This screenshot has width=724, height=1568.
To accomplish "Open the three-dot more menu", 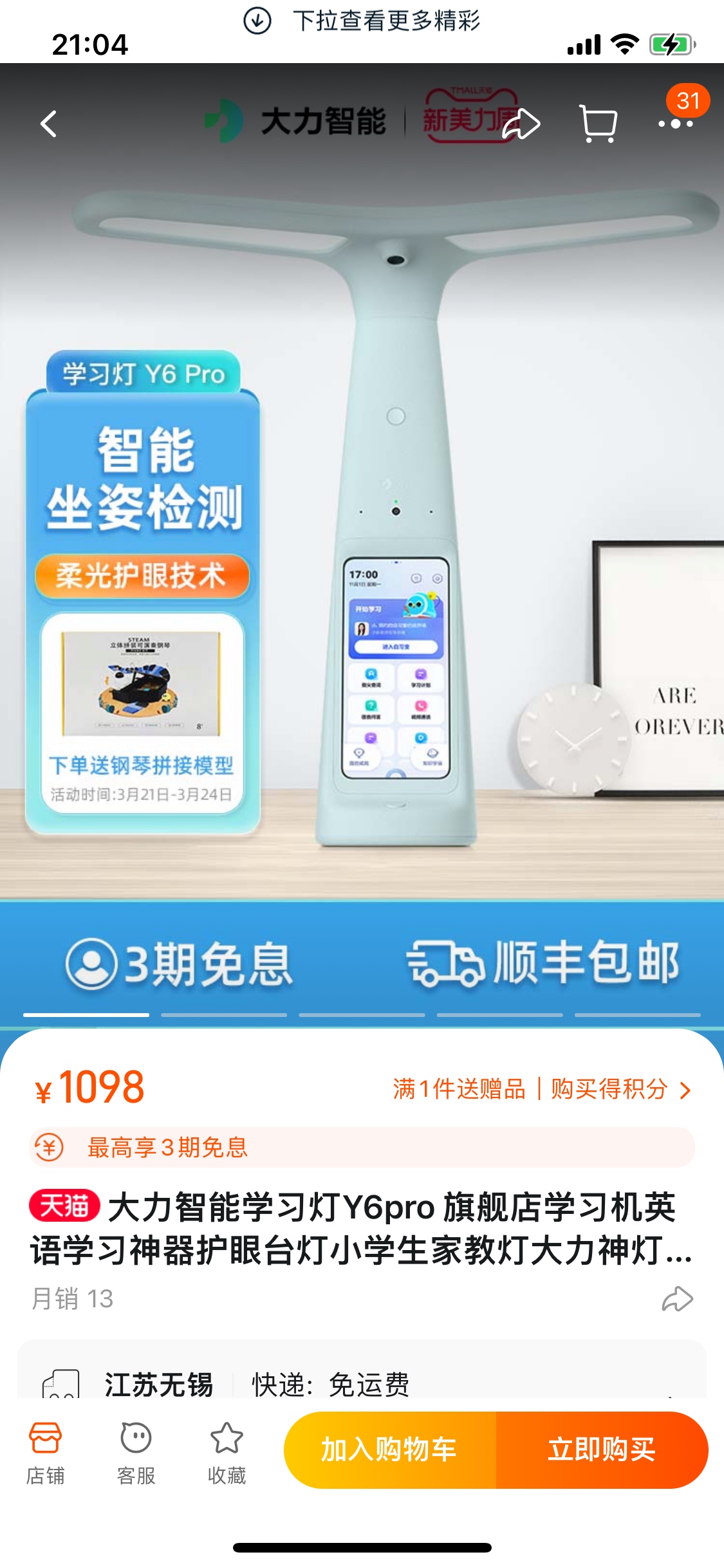I will (675, 123).
